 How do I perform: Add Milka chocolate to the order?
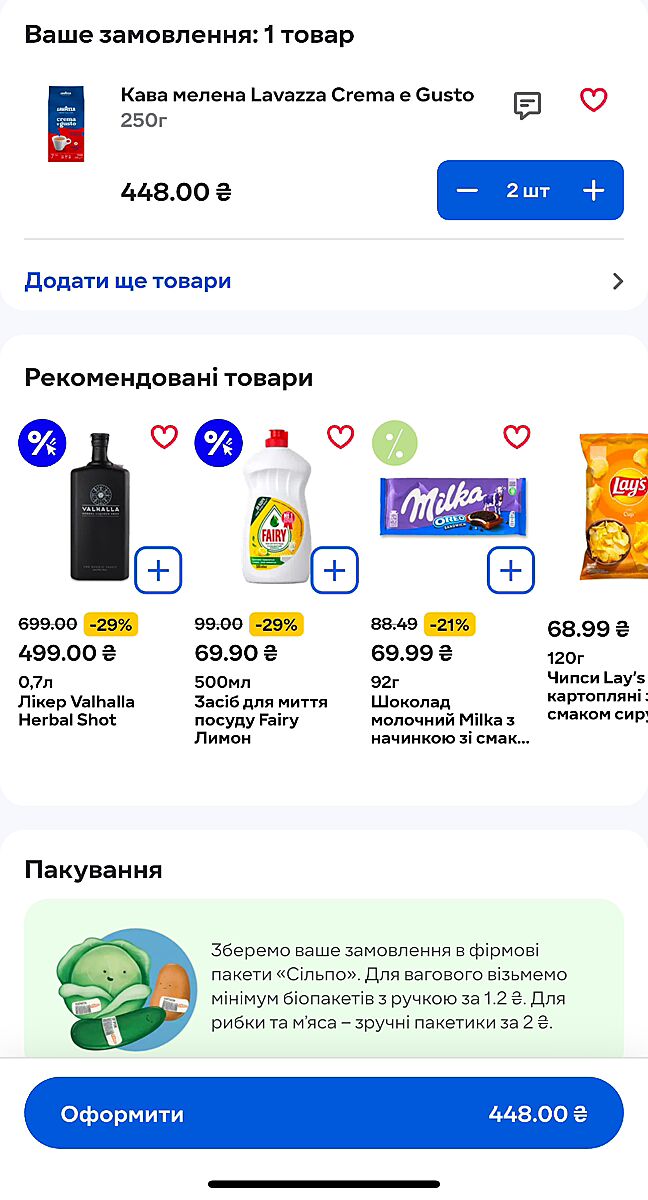(510, 571)
